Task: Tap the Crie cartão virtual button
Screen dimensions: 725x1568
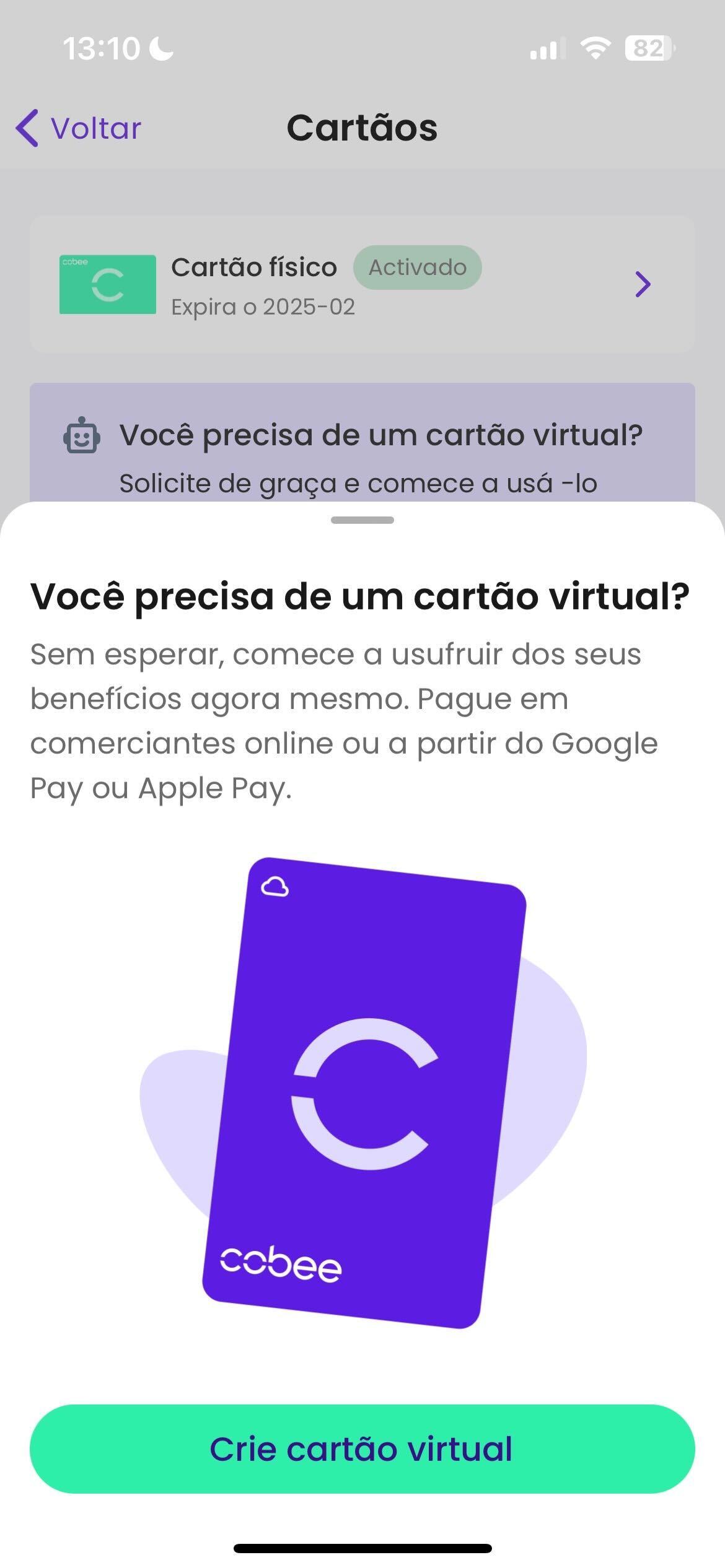Action: (362, 1449)
